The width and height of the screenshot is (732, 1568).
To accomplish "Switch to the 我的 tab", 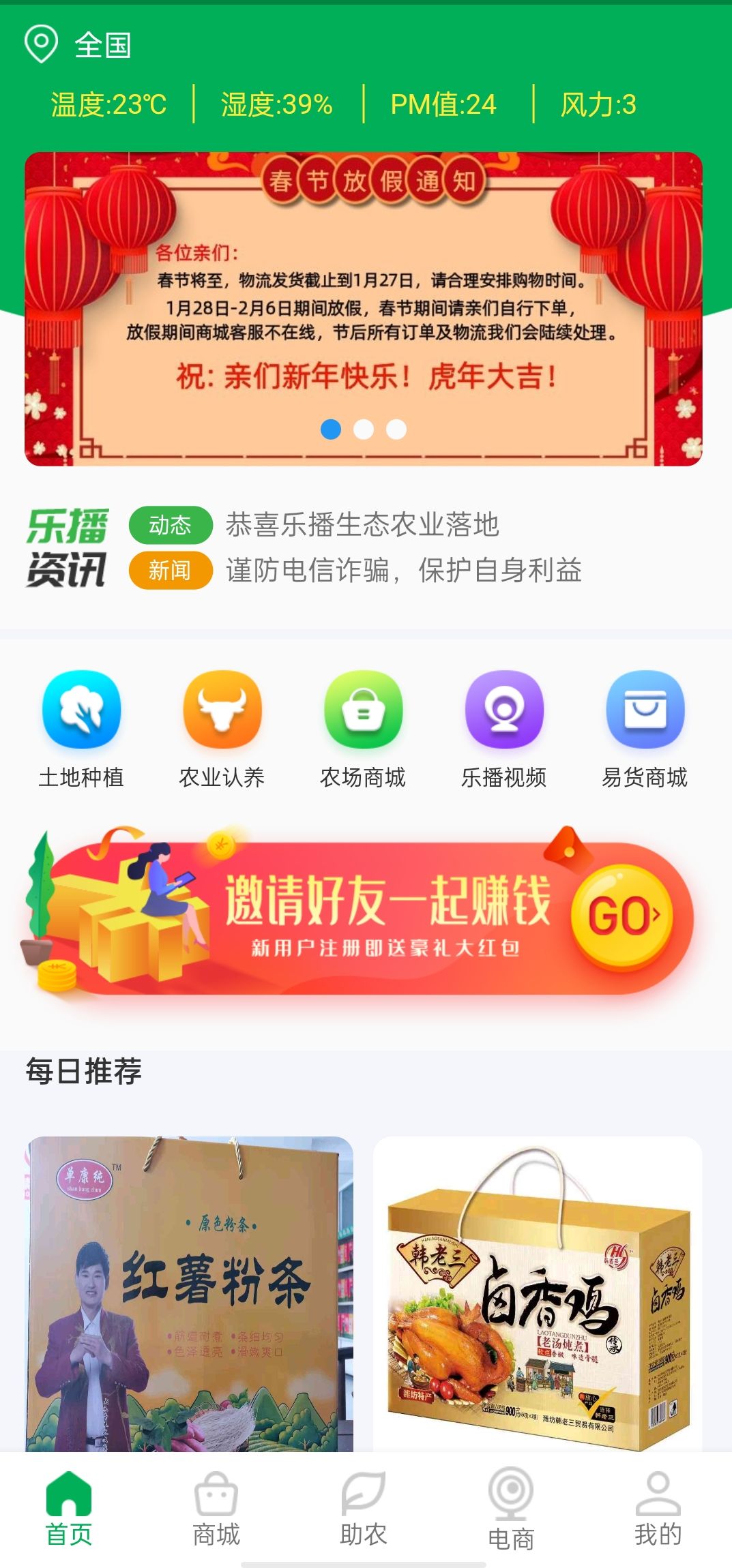I will coord(658,1509).
